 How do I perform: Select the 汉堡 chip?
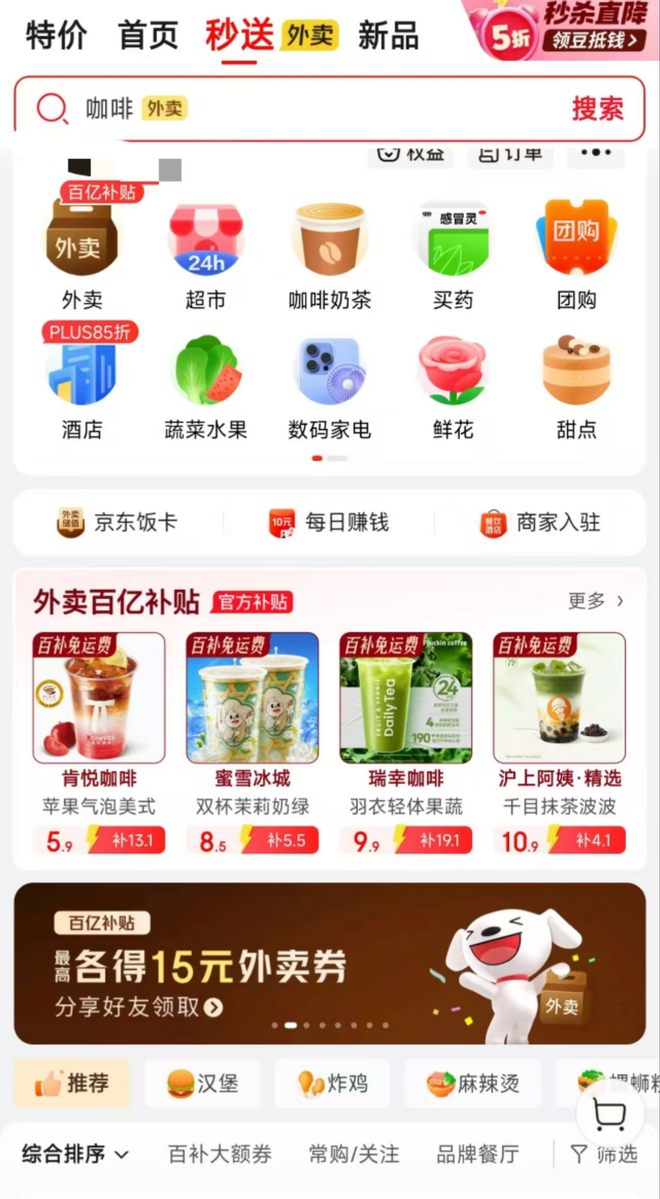click(x=201, y=1084)
